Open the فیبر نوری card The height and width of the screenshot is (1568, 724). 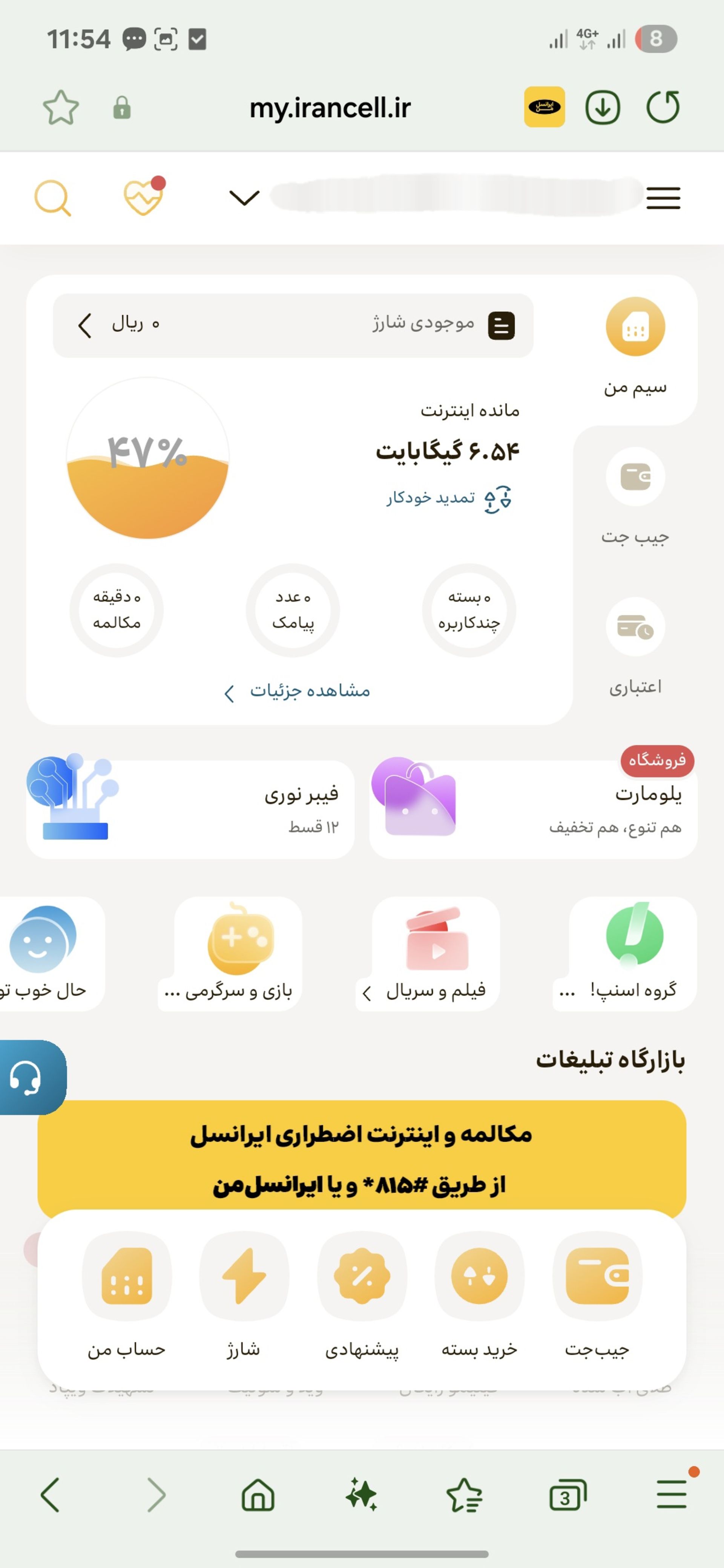tap(190, 809)
